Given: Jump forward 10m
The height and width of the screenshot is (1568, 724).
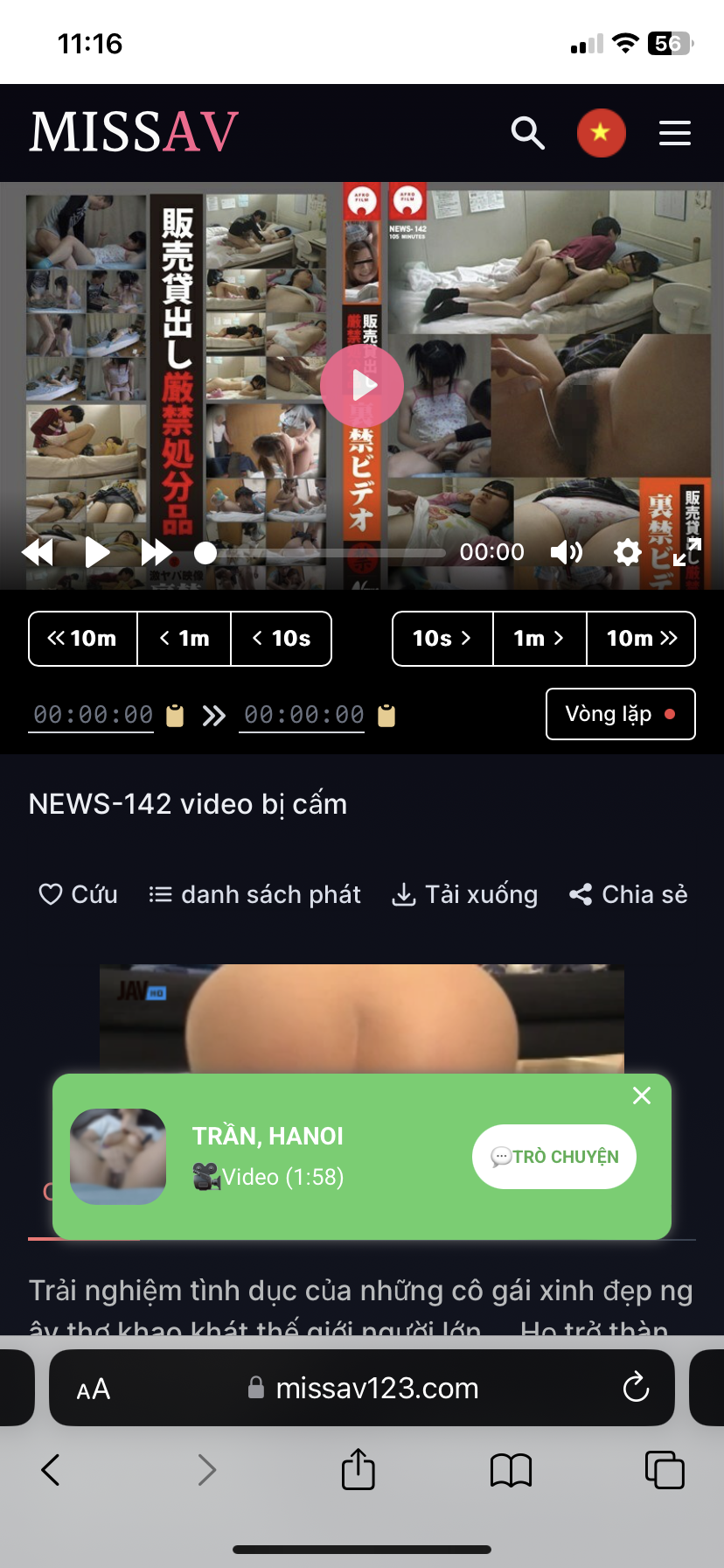Looking at the screenshot, I should [x=641, y=639].
